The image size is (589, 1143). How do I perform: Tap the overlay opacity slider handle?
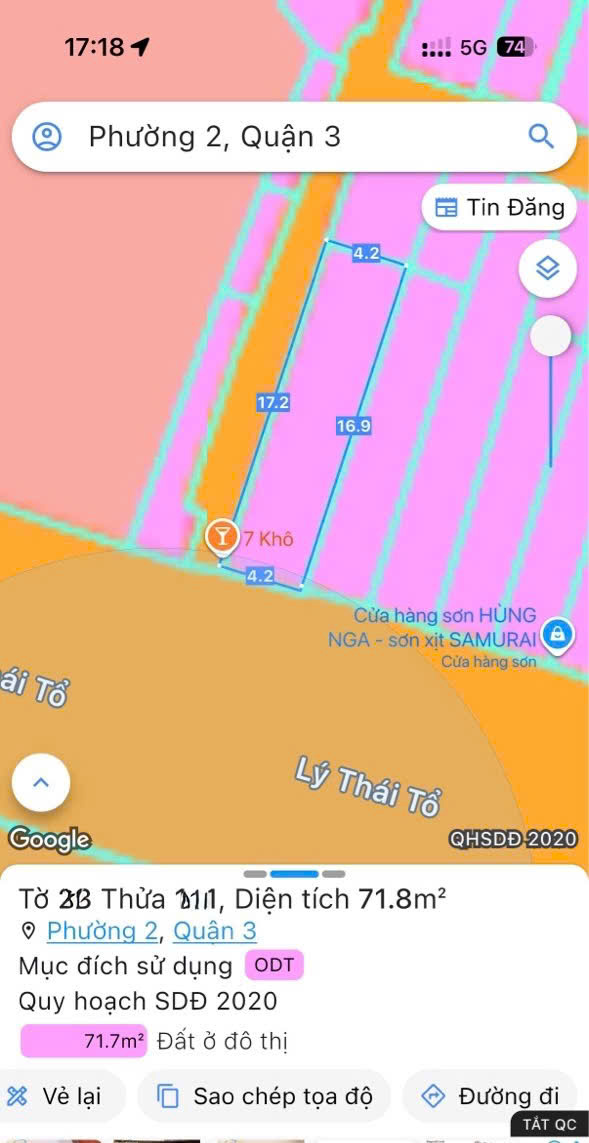coord(550,337)
